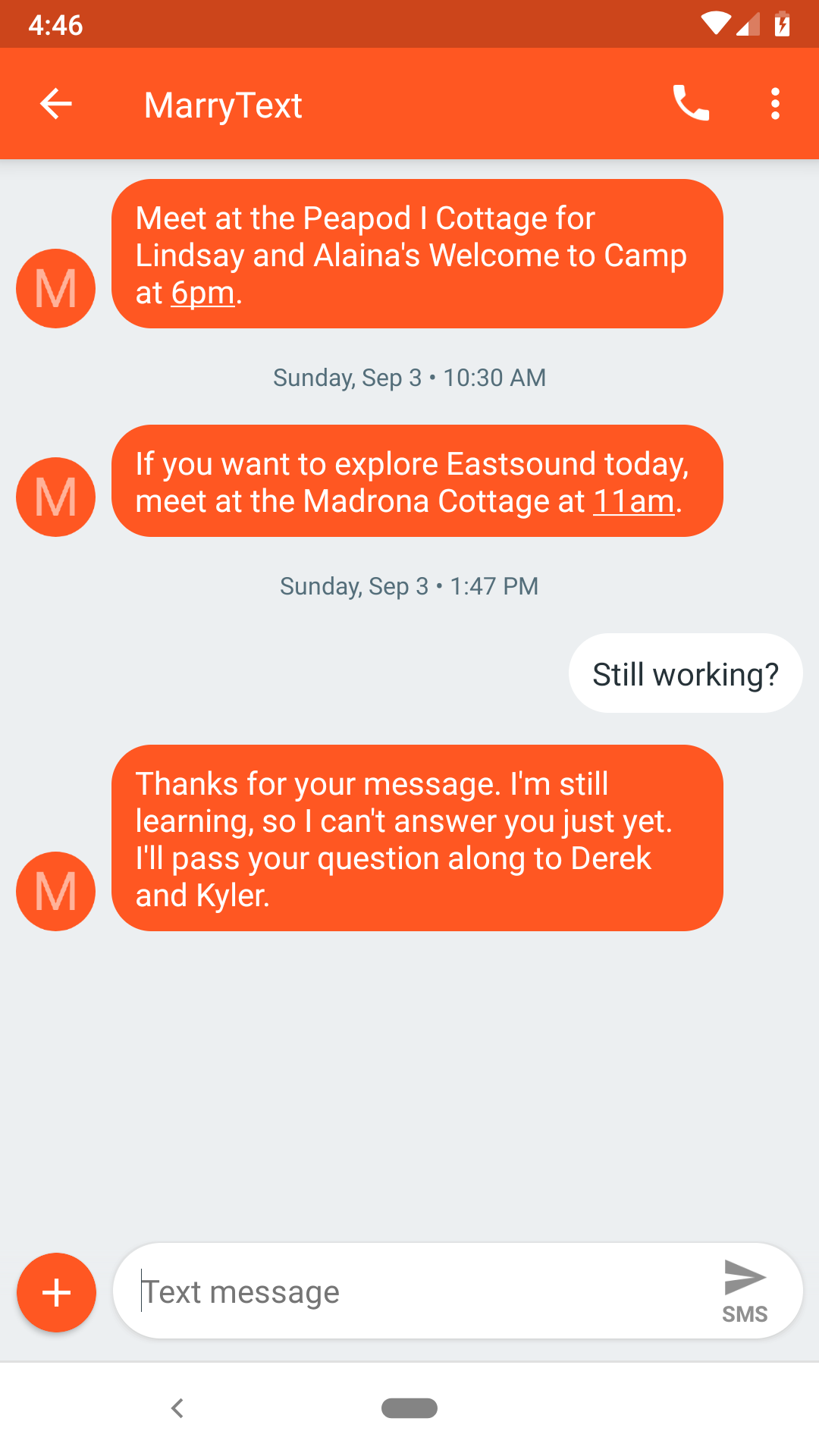Open the overflow menu
This screenshot has width=819, height=1456.
tap(775, 104)
